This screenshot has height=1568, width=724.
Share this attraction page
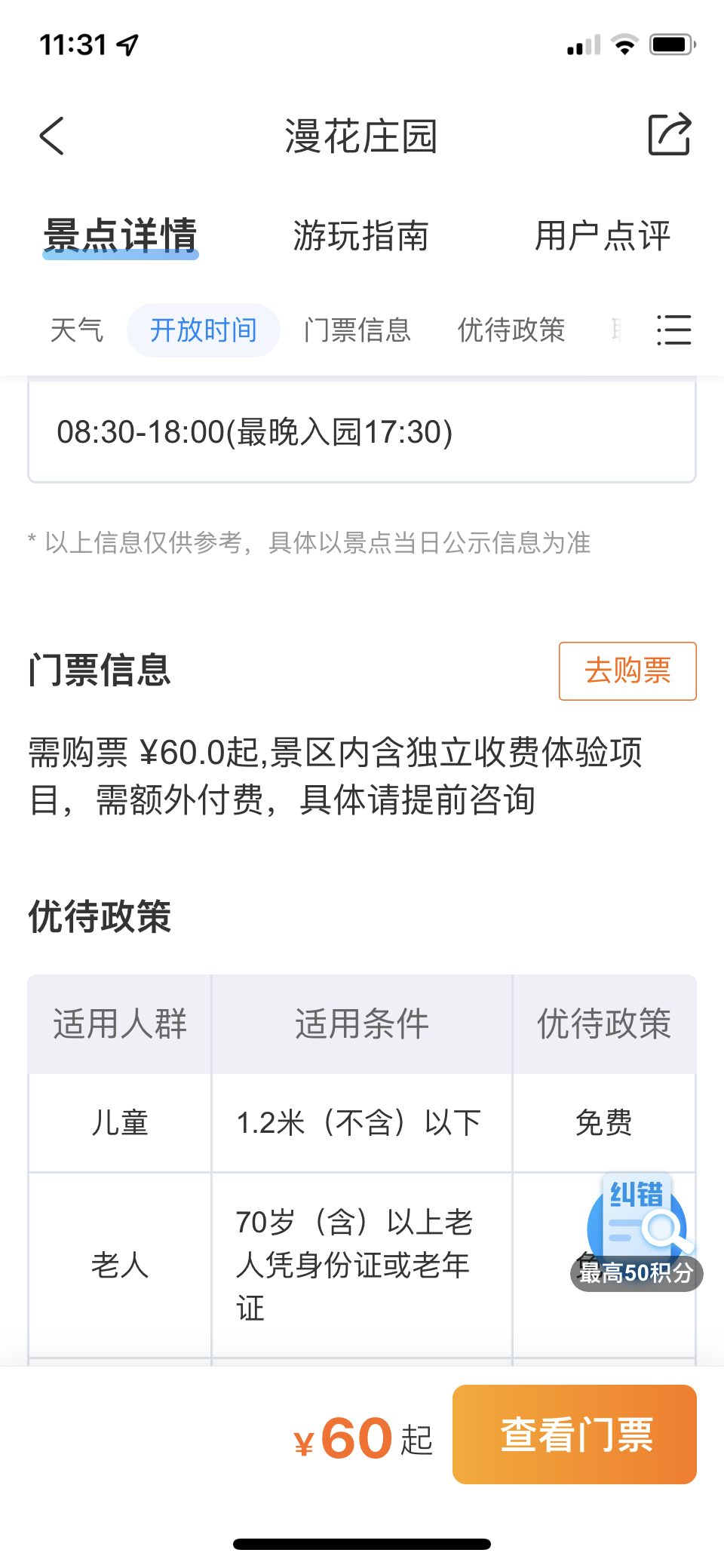pos(670,134)
